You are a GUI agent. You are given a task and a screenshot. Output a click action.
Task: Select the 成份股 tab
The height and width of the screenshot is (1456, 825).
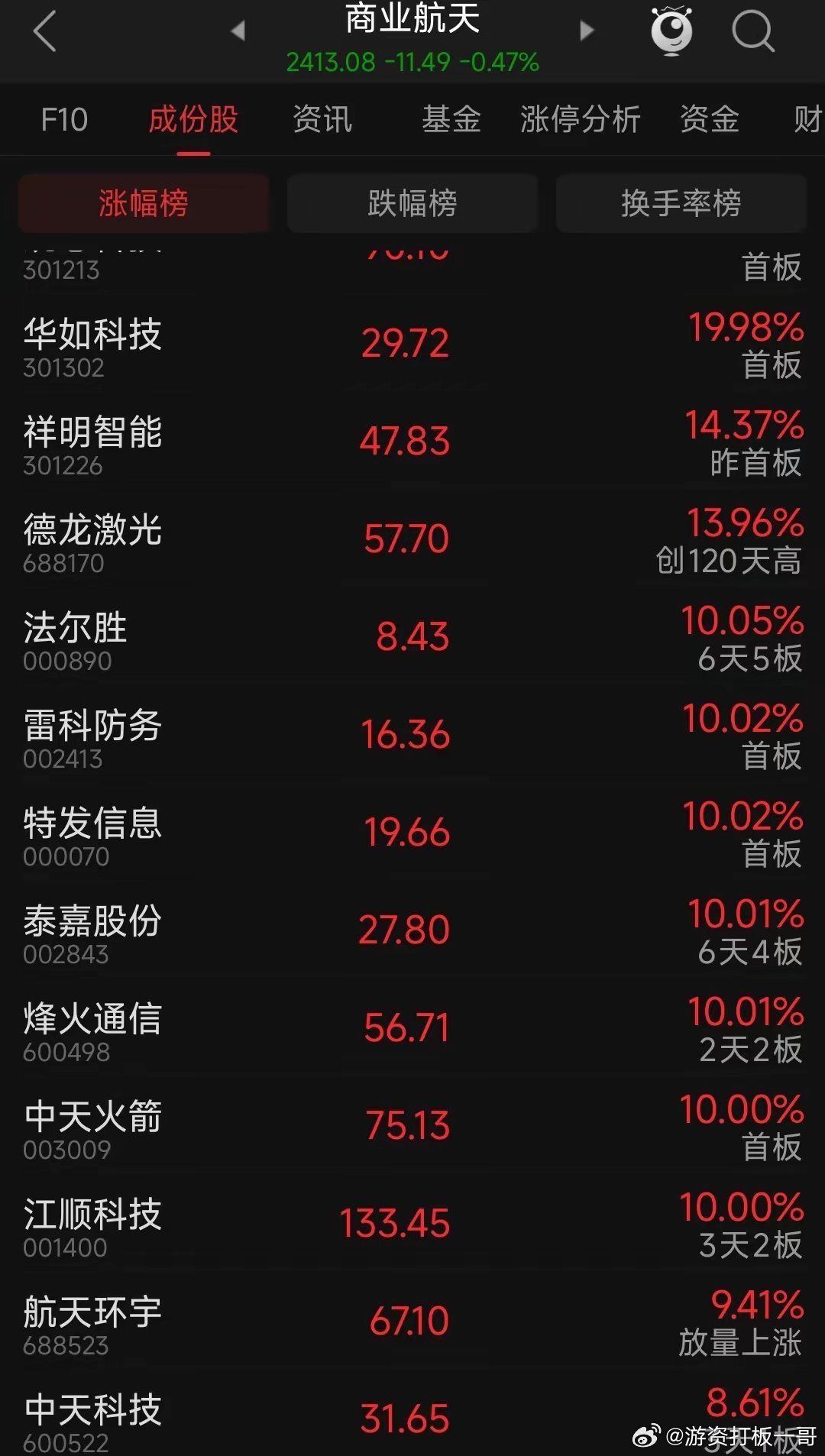pos(192,120)
